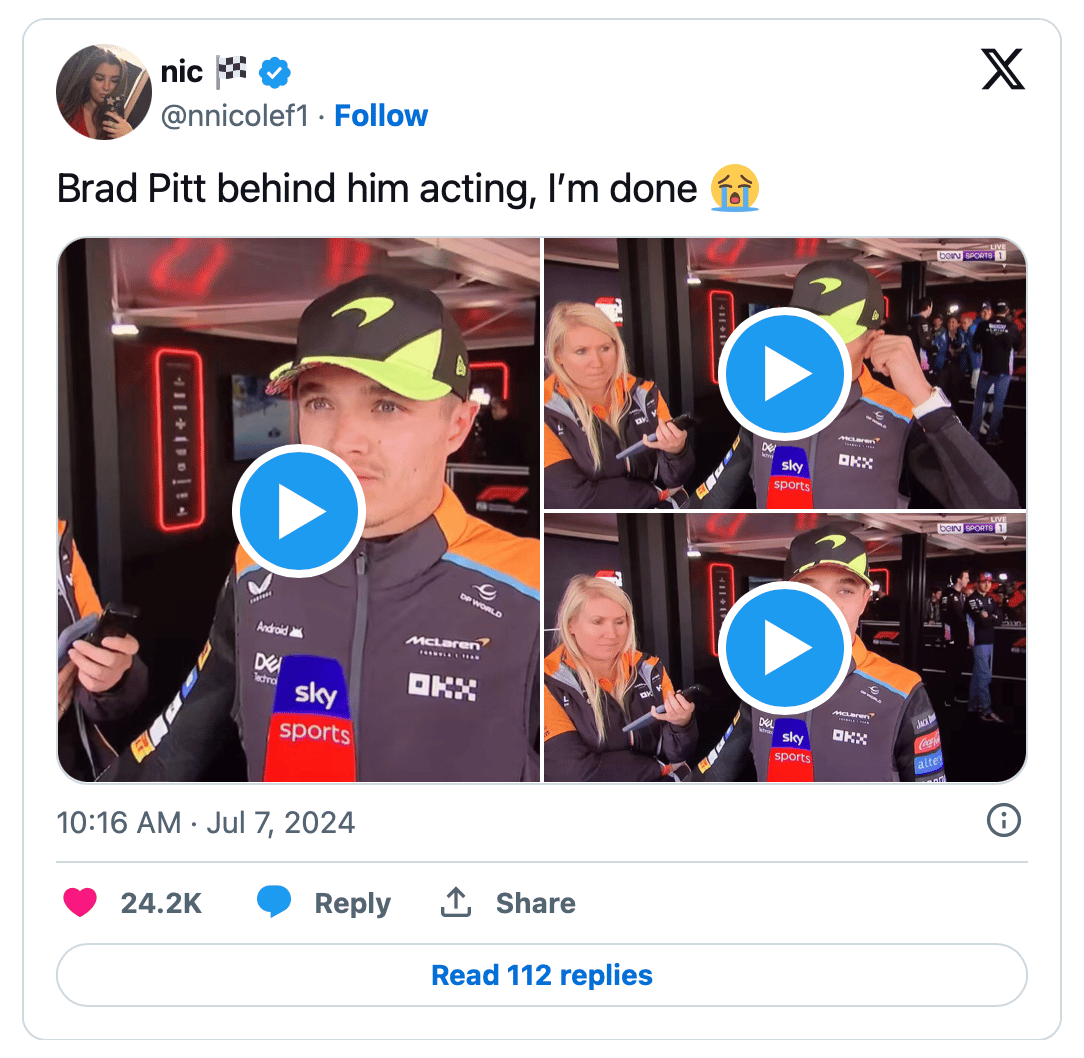This screenshot has width=1084, height=1058.
Task: Open the tweet timestamp link
Action: [206, 823]
